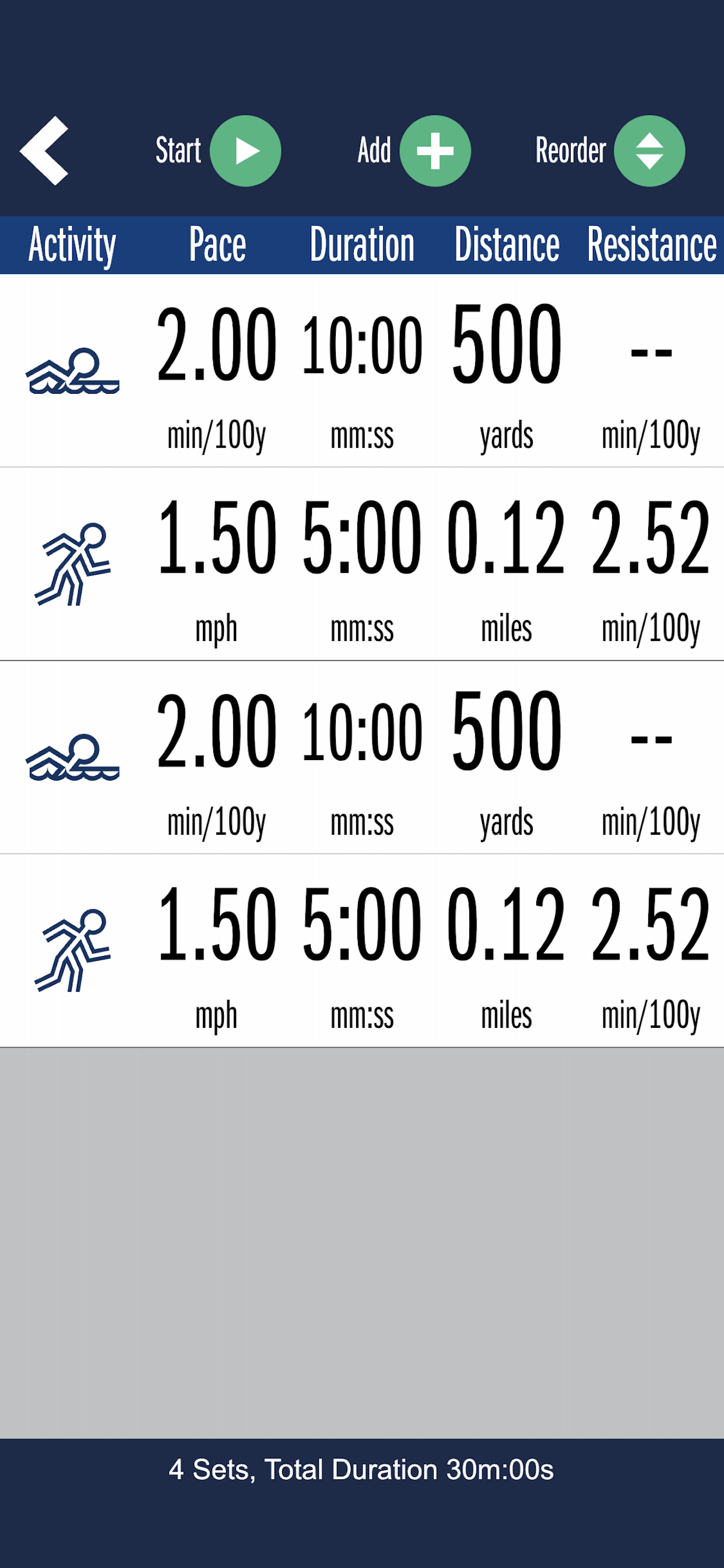Screen dimensions: 724x1568
Task: Tap the Reorder sets button
Action: tap(649, 150)
